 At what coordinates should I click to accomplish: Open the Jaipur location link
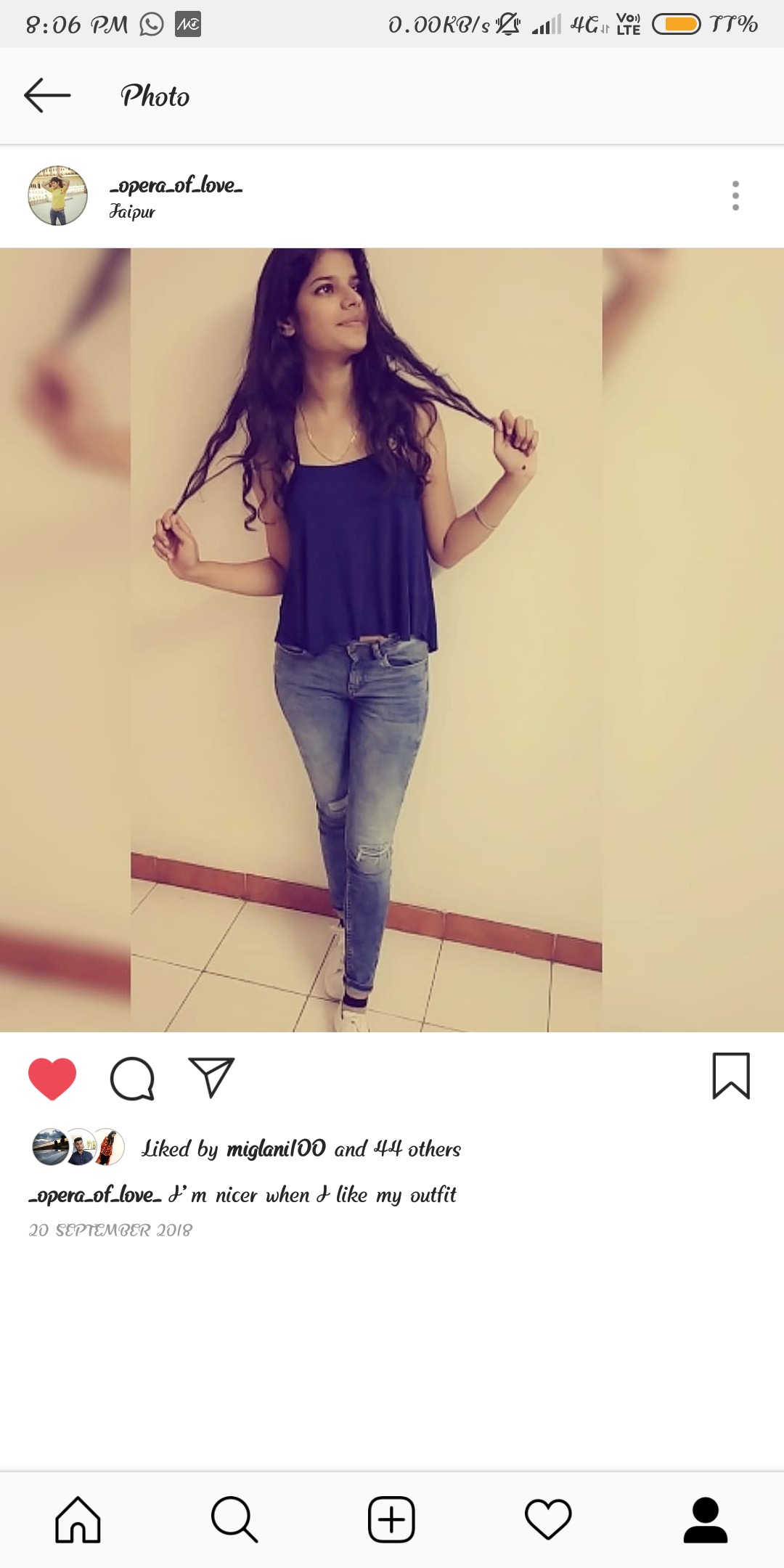click(132, 212)
